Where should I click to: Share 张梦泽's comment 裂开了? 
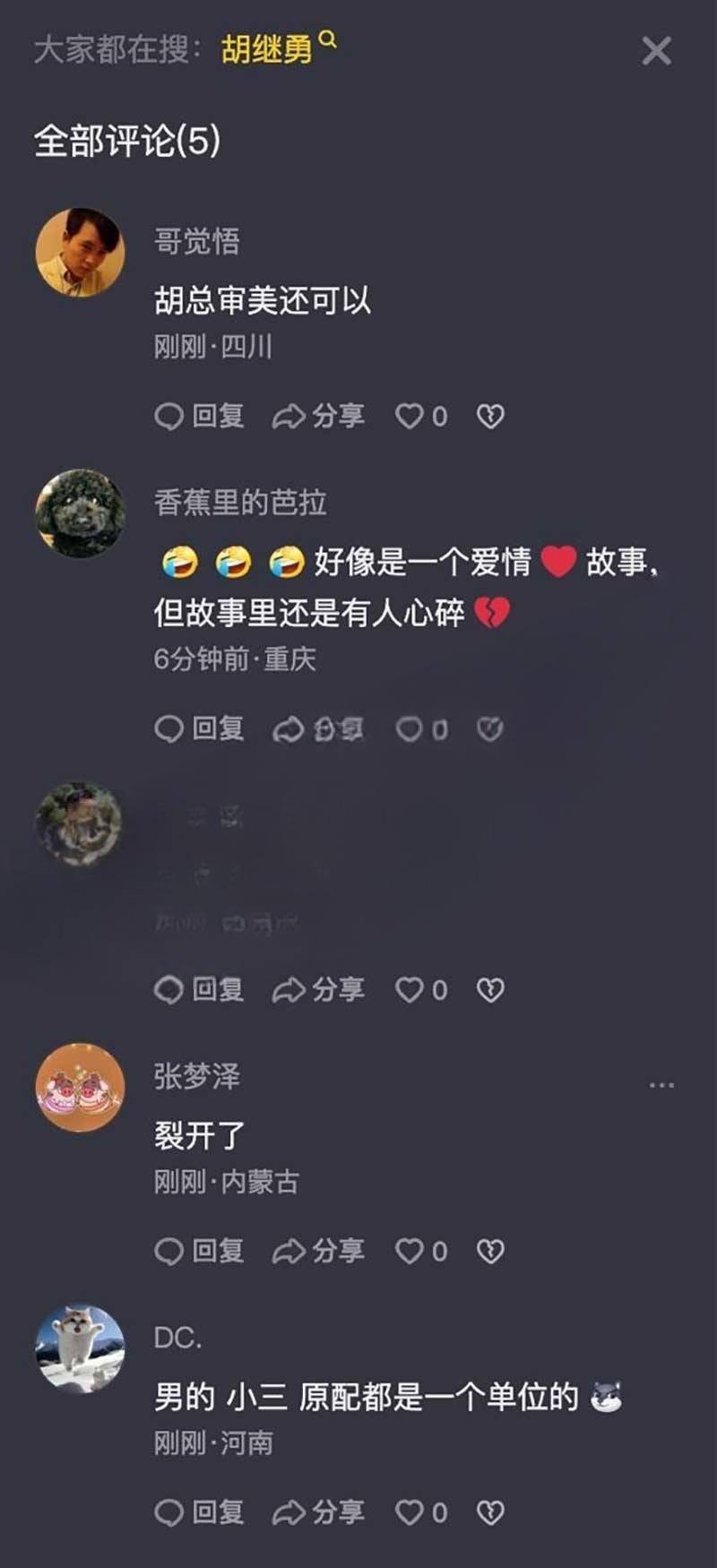[319, 1251]
